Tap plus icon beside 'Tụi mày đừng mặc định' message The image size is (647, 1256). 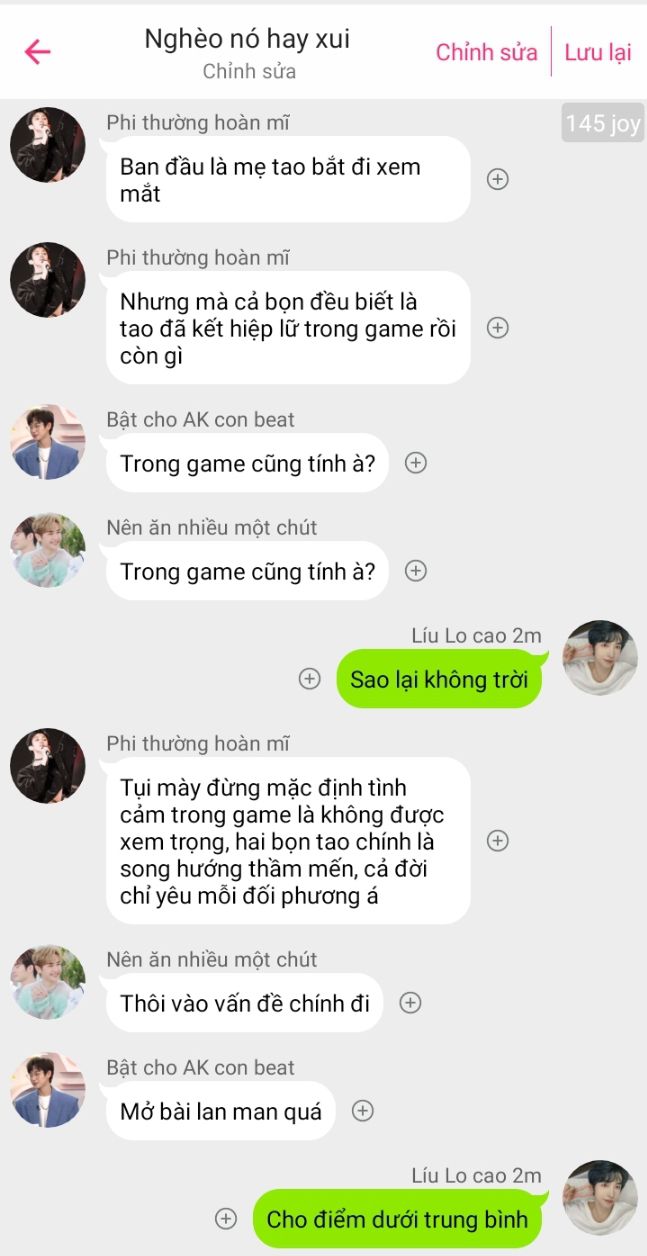pos(497,841)
